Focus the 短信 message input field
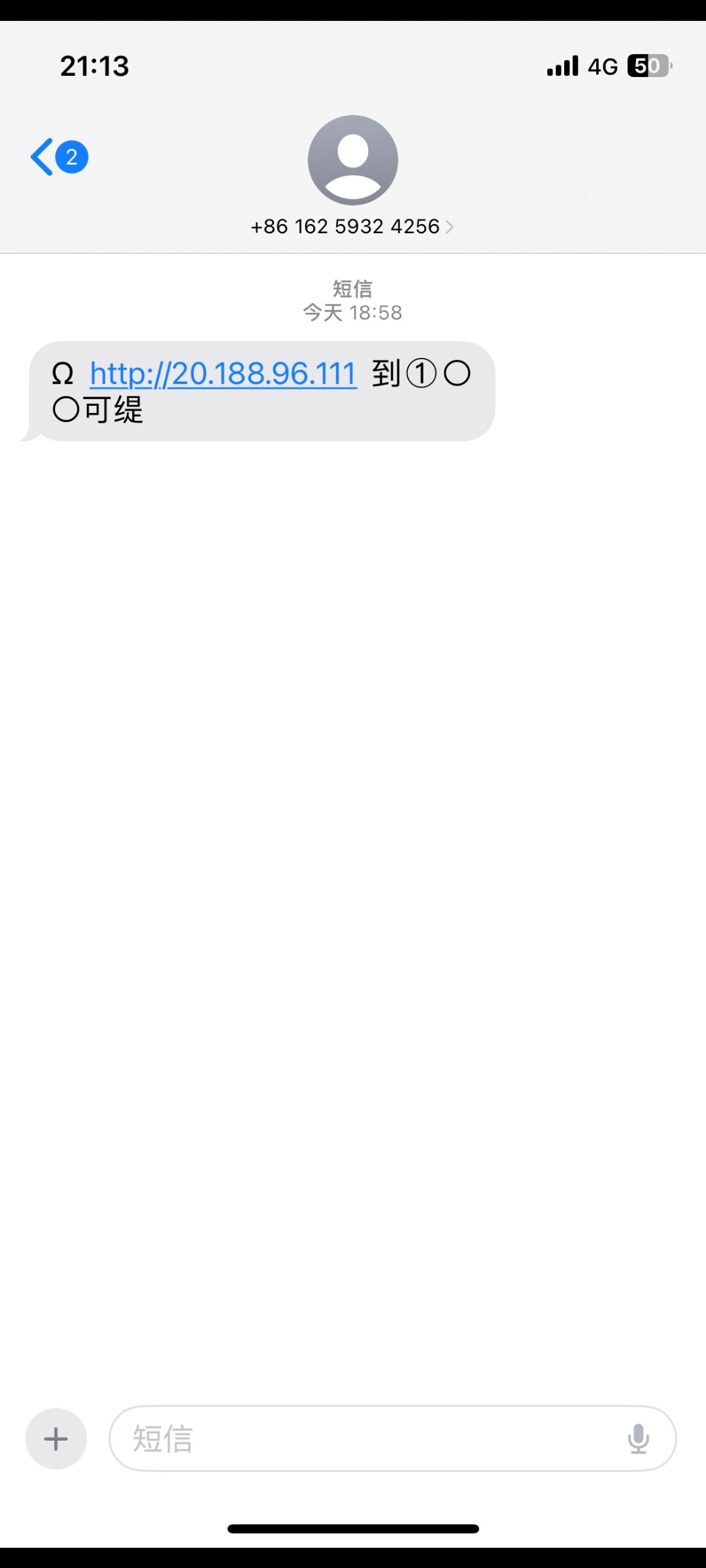The width and height of the screenshot is (706, 1568). [366, 1439]
